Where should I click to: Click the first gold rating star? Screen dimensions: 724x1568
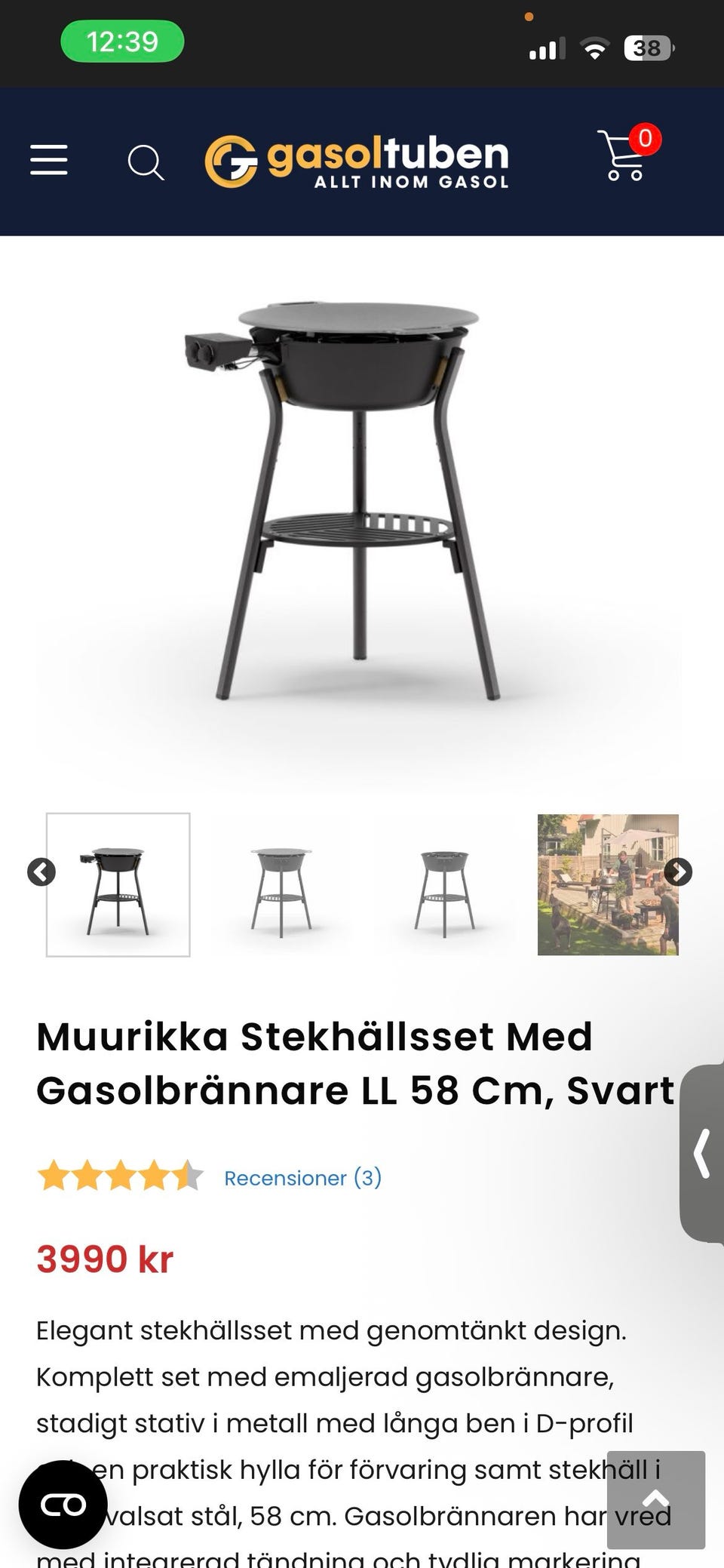[54, 1177]
